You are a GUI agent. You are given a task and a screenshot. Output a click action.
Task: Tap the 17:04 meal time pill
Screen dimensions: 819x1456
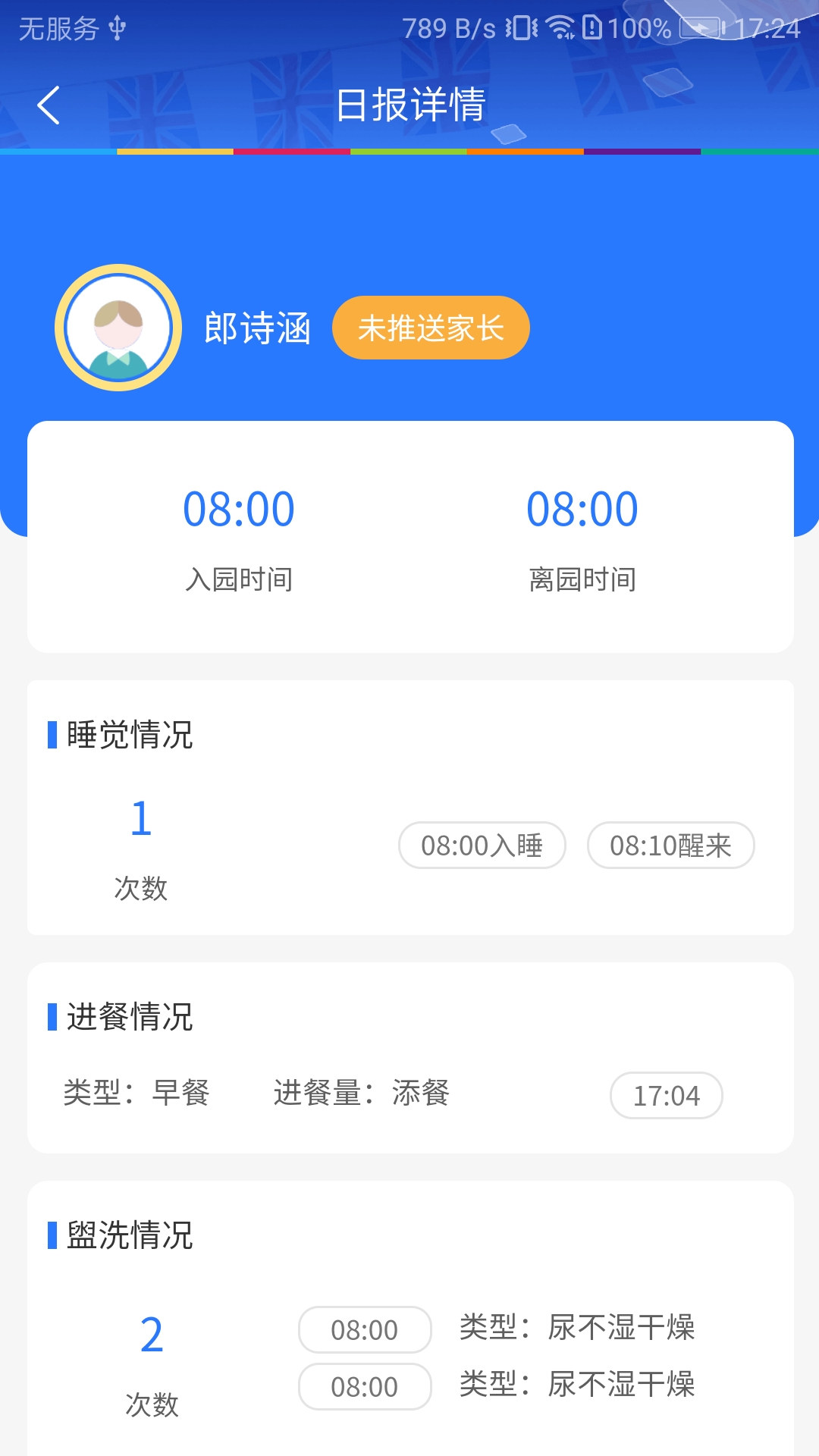coord(665,1095)
